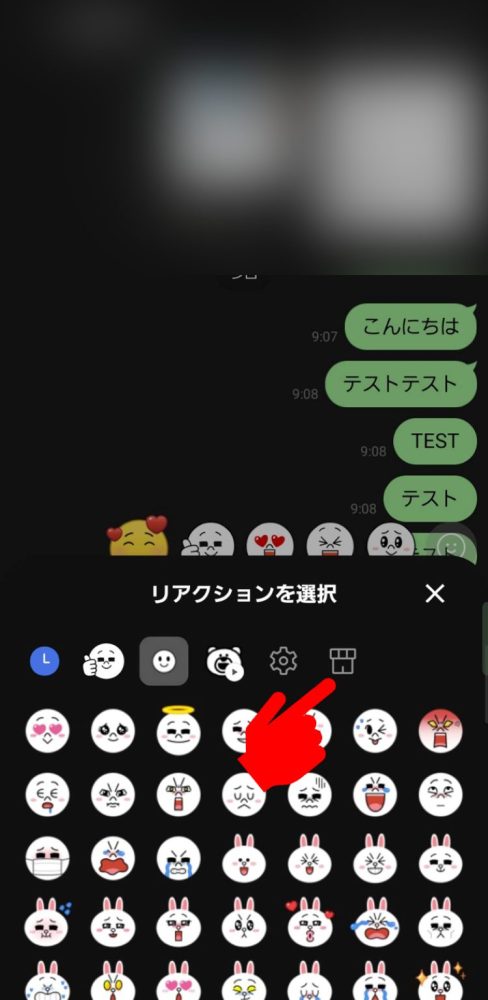Switch to the animated bear emoji tab
Image resolution: width=488 pixels, height=1000 pixels.
[x=225, y=661]
